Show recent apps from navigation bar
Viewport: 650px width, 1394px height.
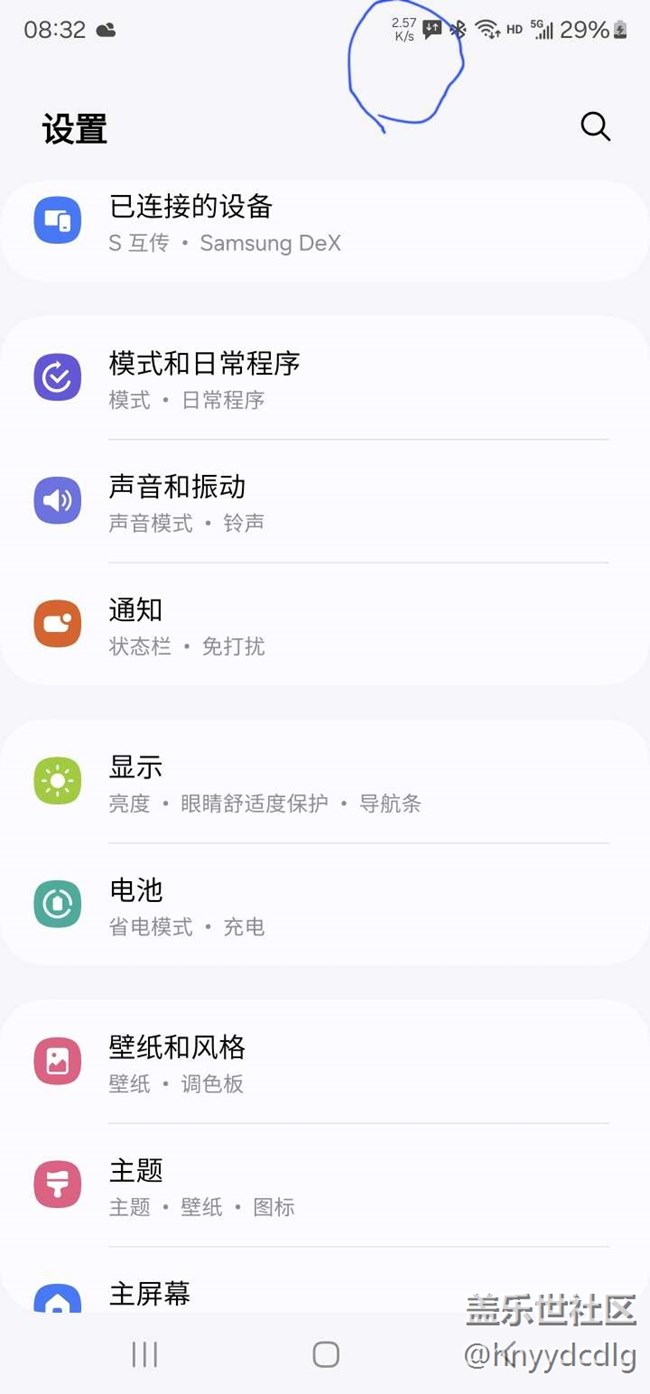[x=145, y=1354]
